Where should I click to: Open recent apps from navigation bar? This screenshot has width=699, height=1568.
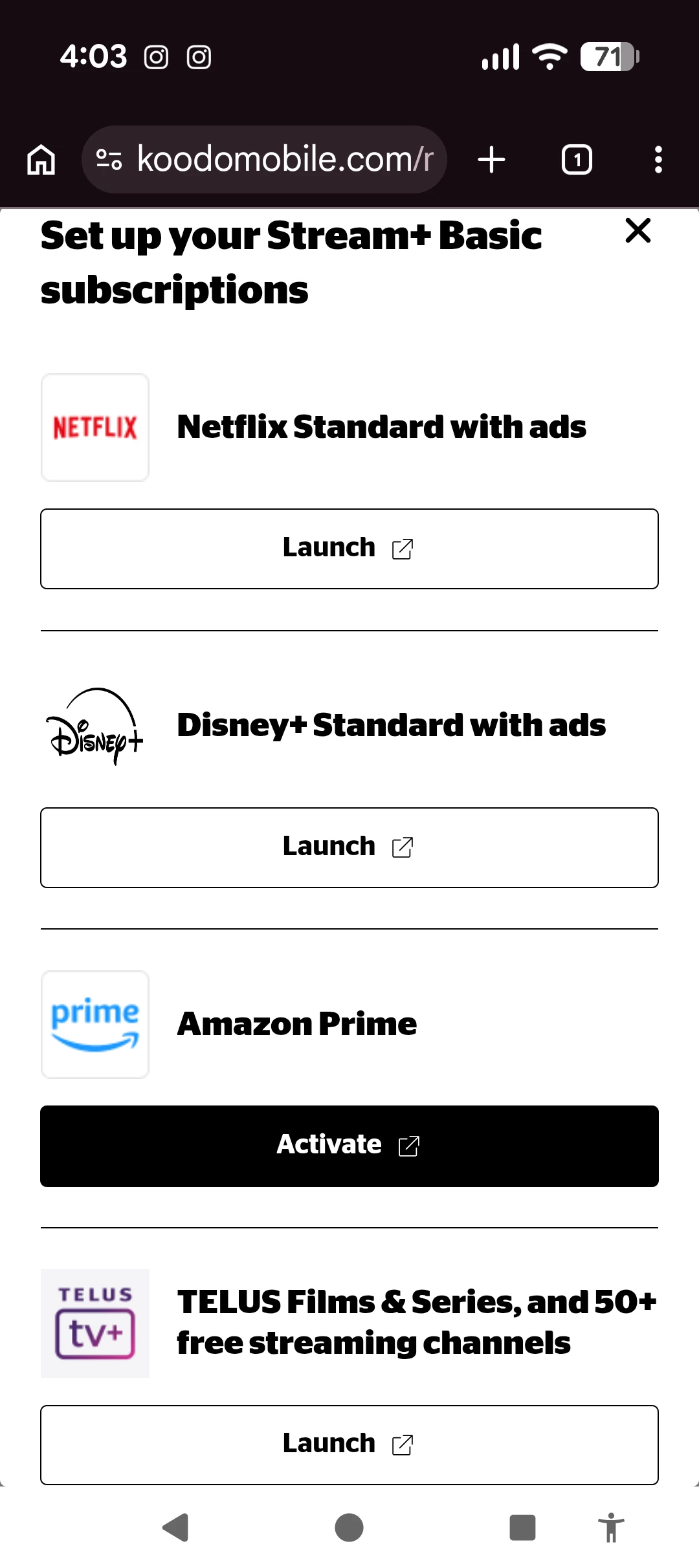[522, 1528]
